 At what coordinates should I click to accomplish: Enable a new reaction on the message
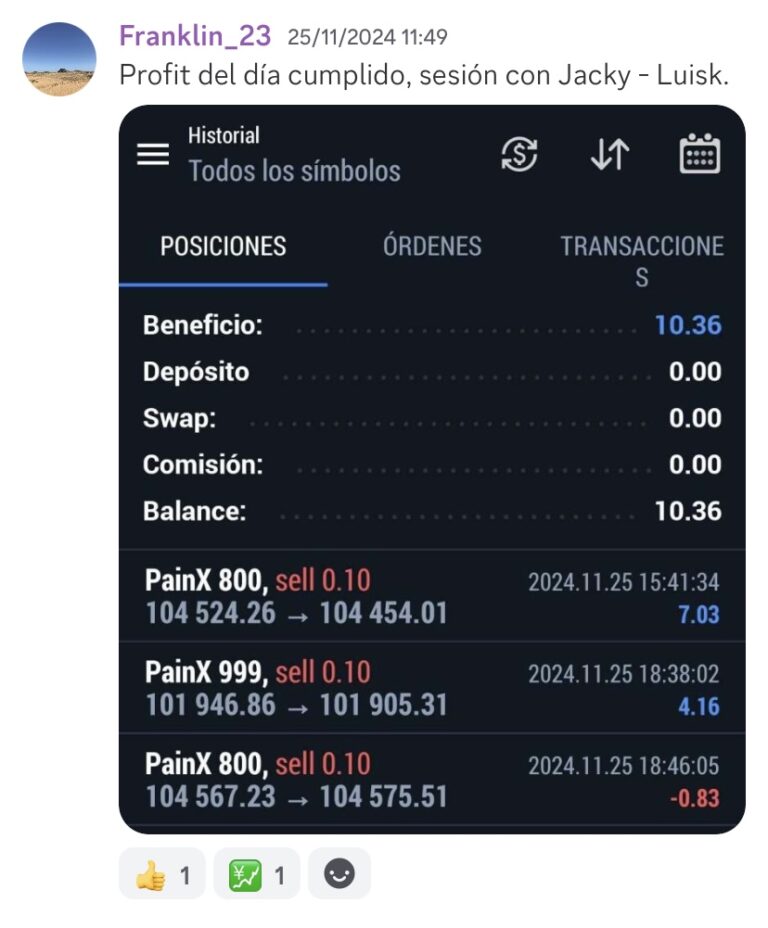click(339, 873)
